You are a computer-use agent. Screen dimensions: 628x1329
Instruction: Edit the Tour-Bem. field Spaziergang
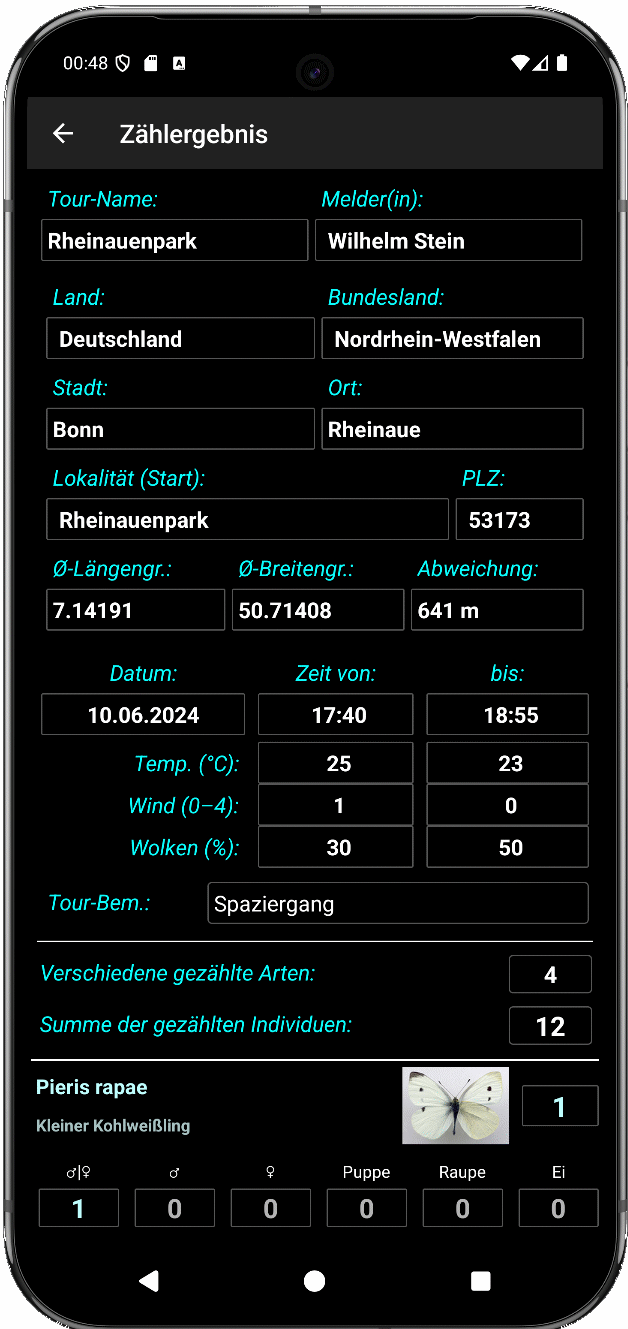click(397, 904)
